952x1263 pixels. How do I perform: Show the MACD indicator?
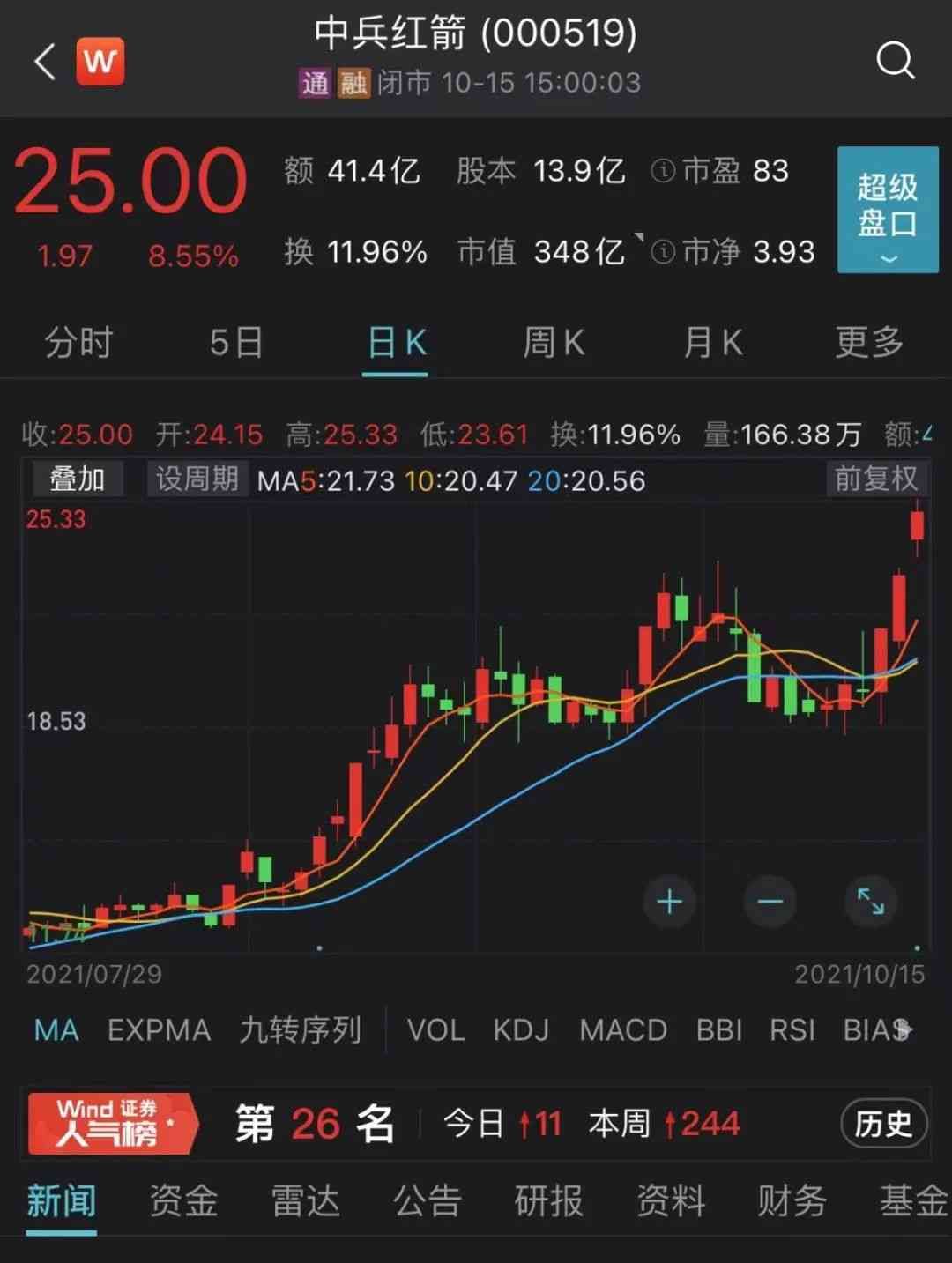(622, 1029)
